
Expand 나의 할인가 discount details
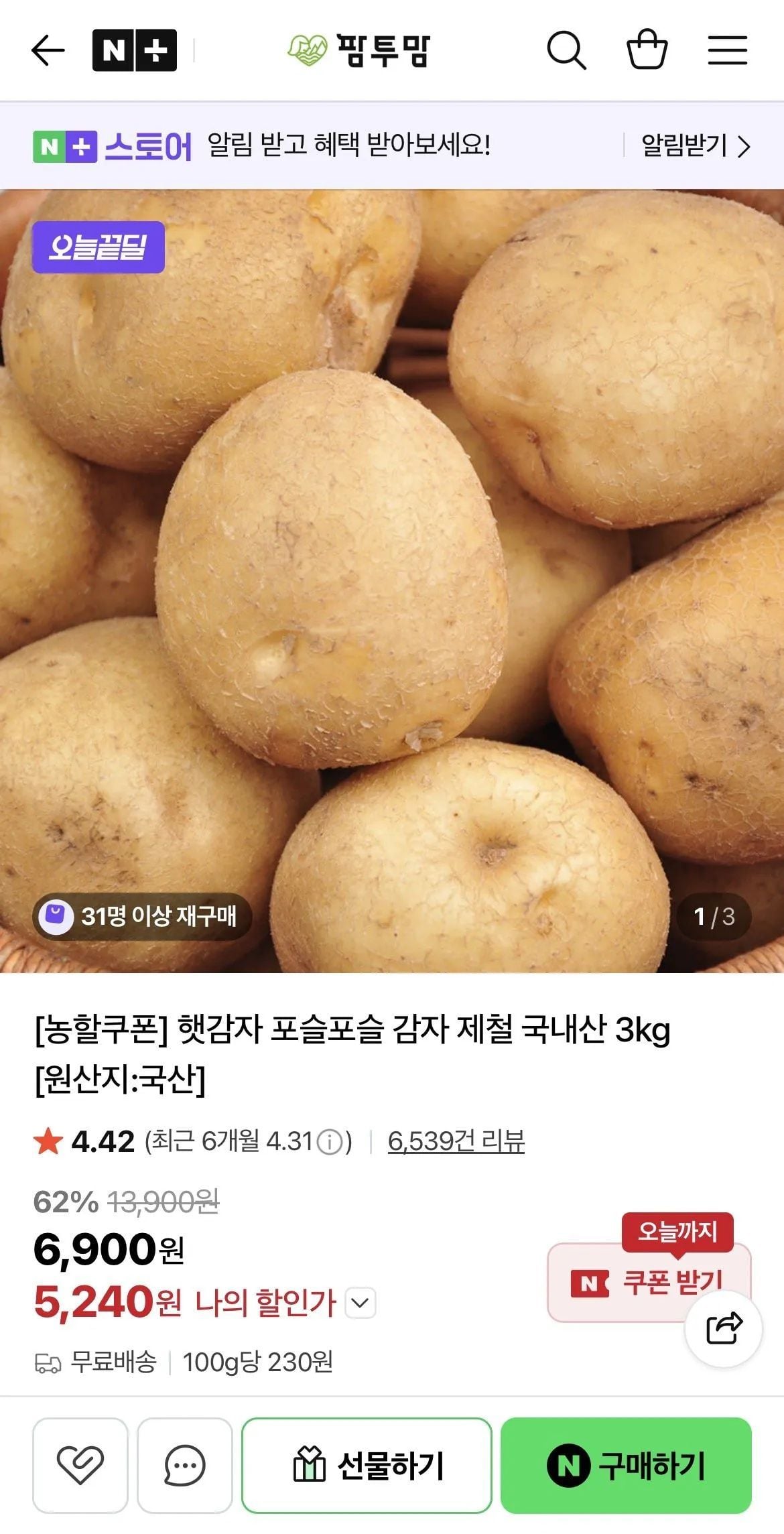pyautogui.click(x=361, y=1302)
